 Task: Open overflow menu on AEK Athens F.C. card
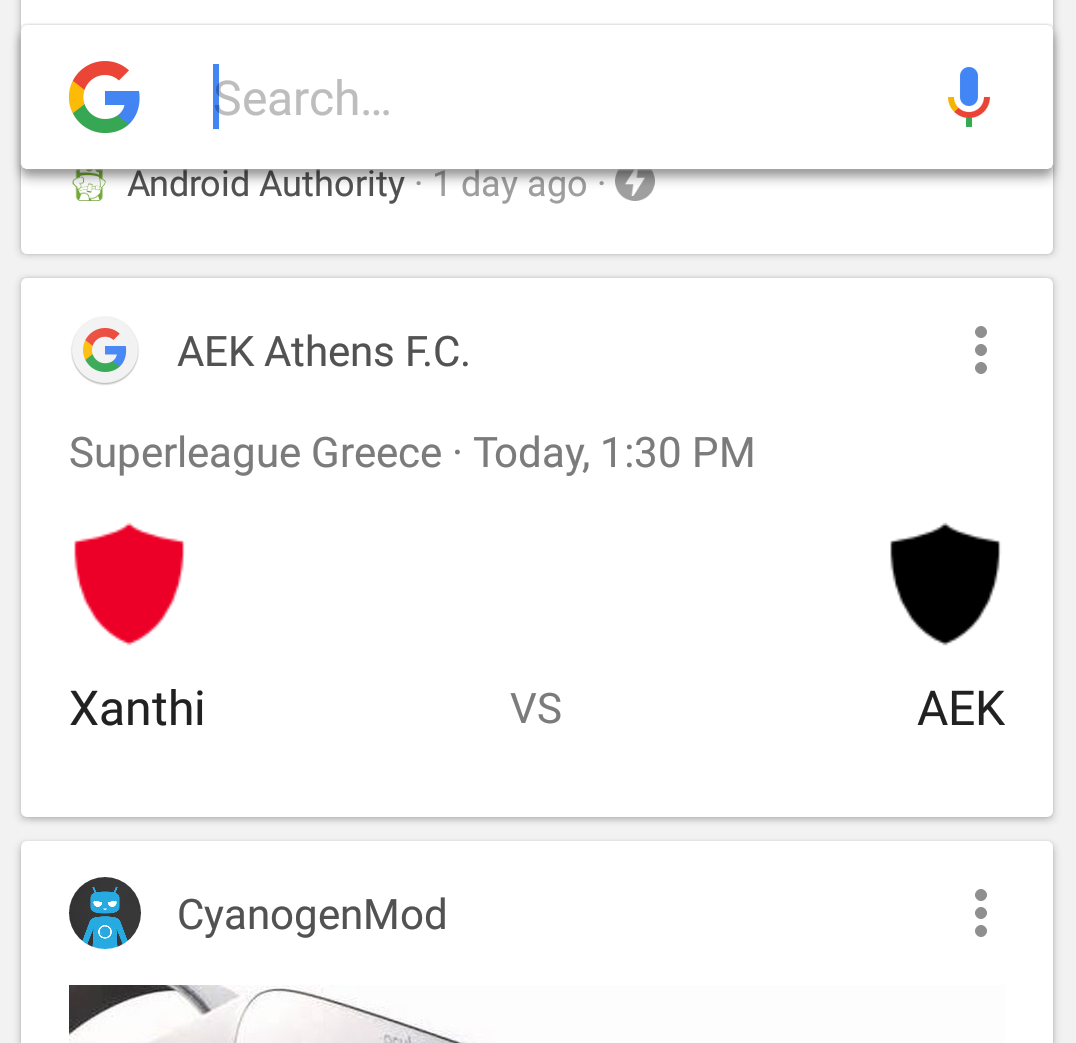point(980,350)
